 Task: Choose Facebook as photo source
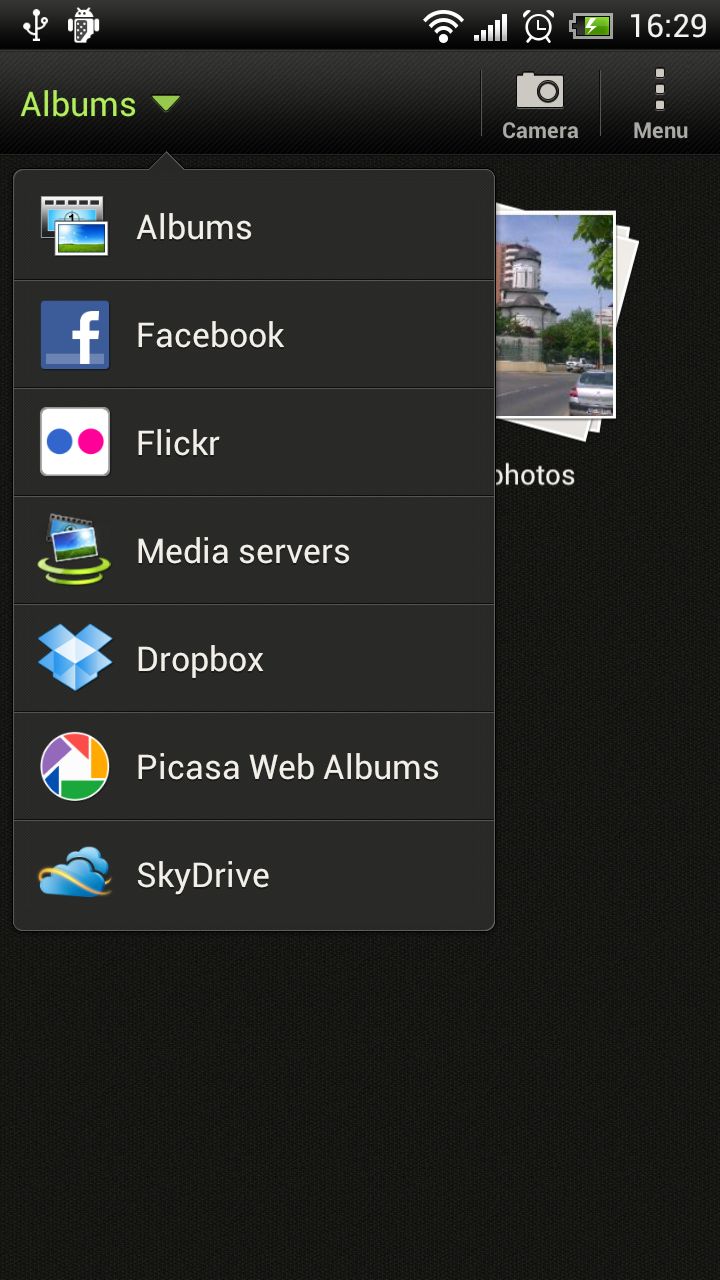pyautogui.click(x=254, y=335)
